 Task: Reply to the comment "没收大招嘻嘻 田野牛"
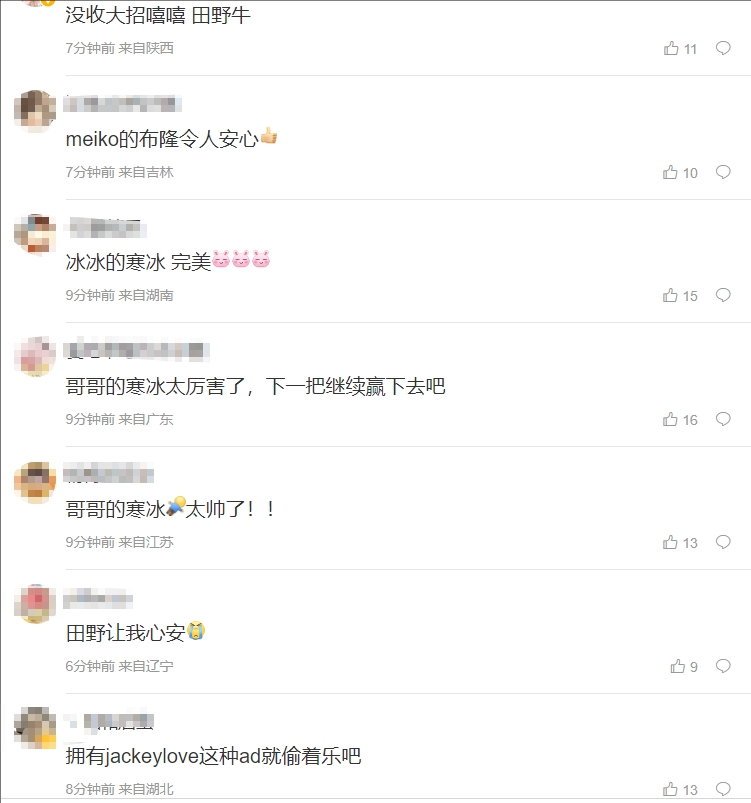tap(723, 48)
